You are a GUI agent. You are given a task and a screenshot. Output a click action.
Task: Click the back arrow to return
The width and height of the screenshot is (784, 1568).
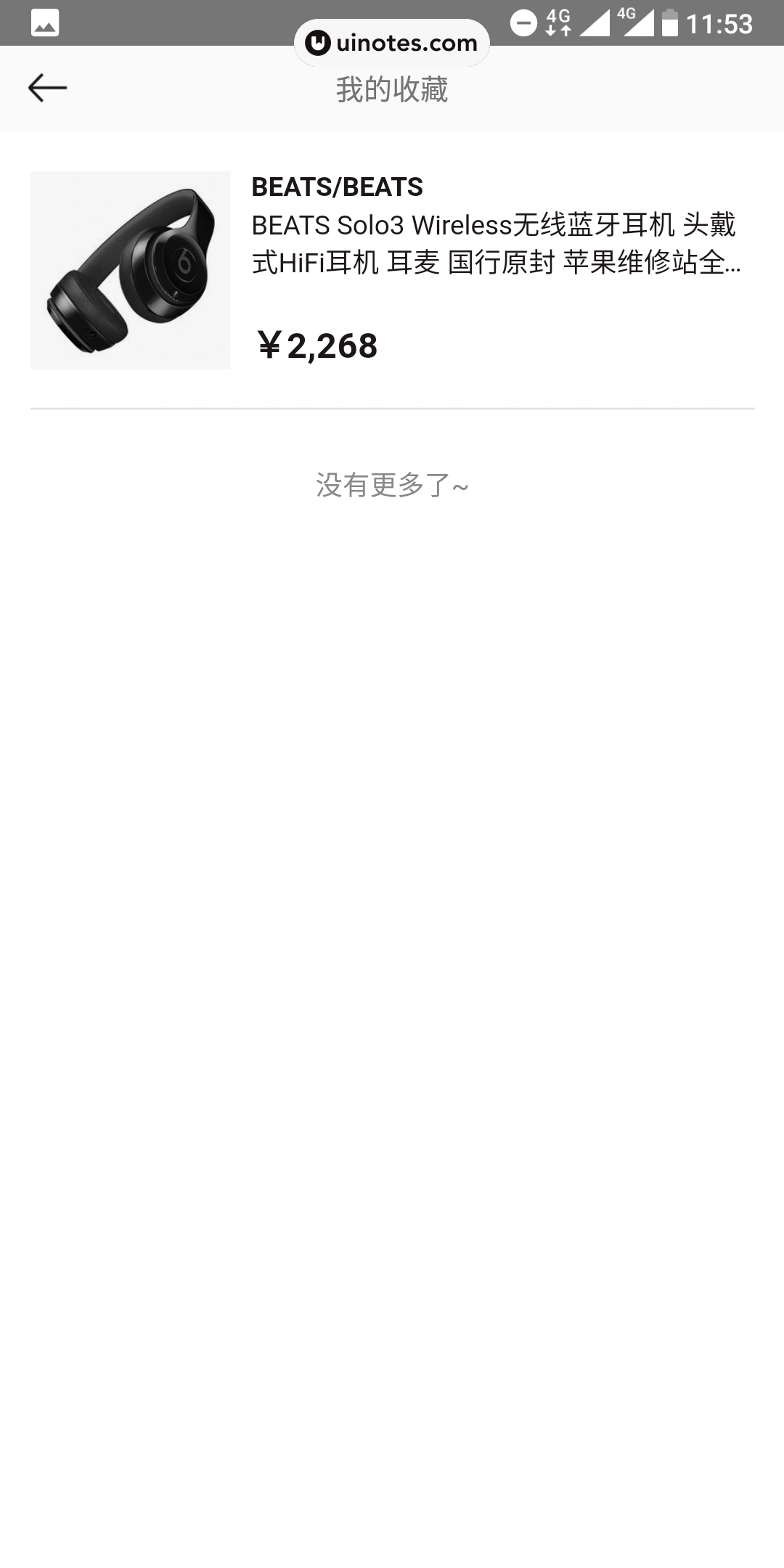point(48,87)
